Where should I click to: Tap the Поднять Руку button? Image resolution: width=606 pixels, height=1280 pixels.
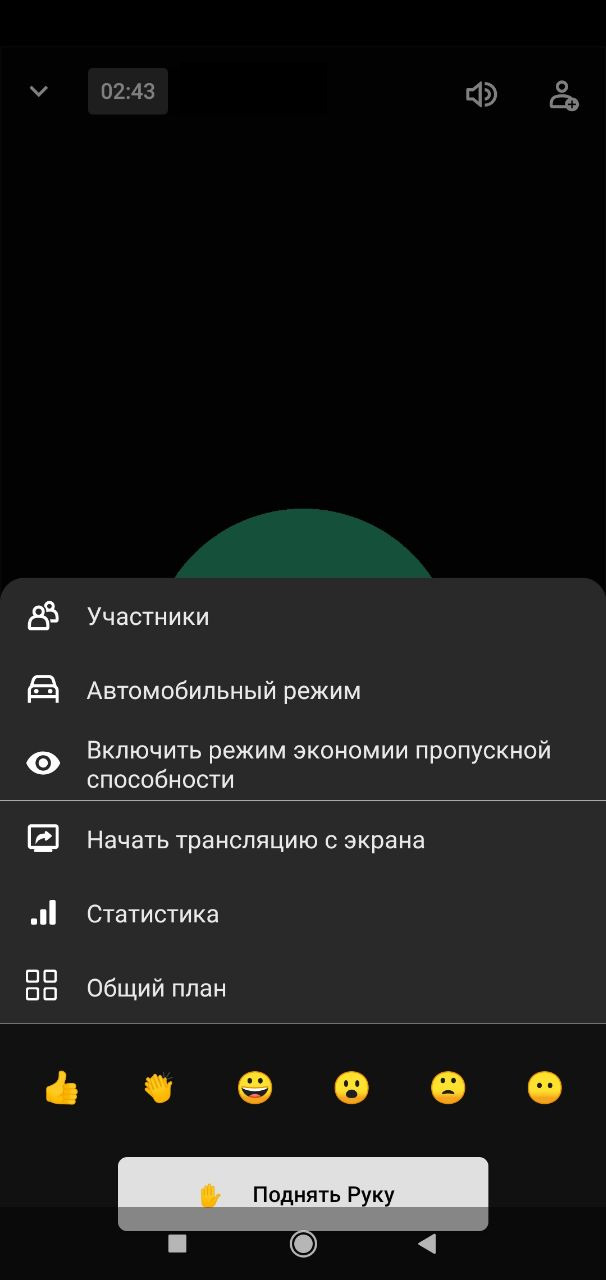303,1193
